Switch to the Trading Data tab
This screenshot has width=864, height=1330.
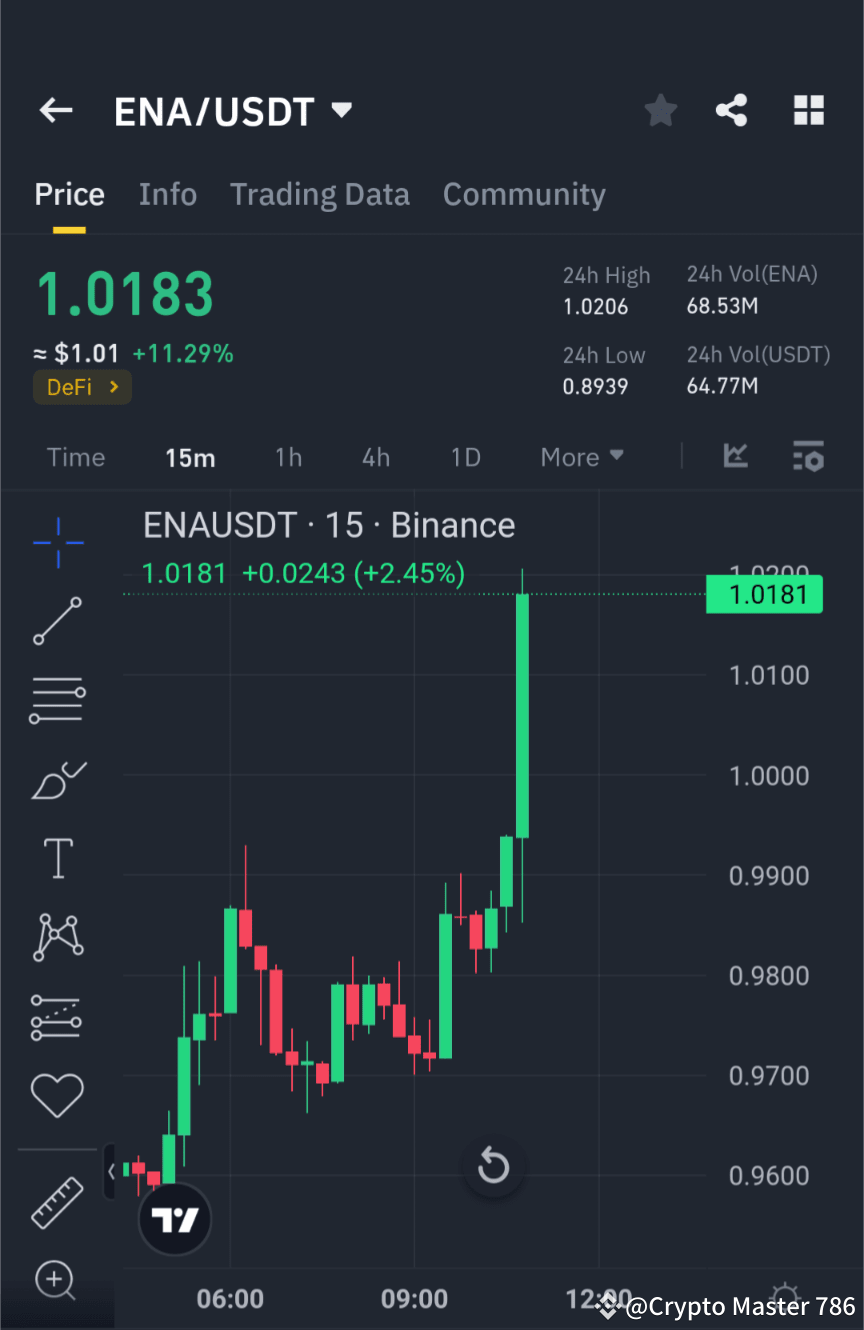click(319, 194)
